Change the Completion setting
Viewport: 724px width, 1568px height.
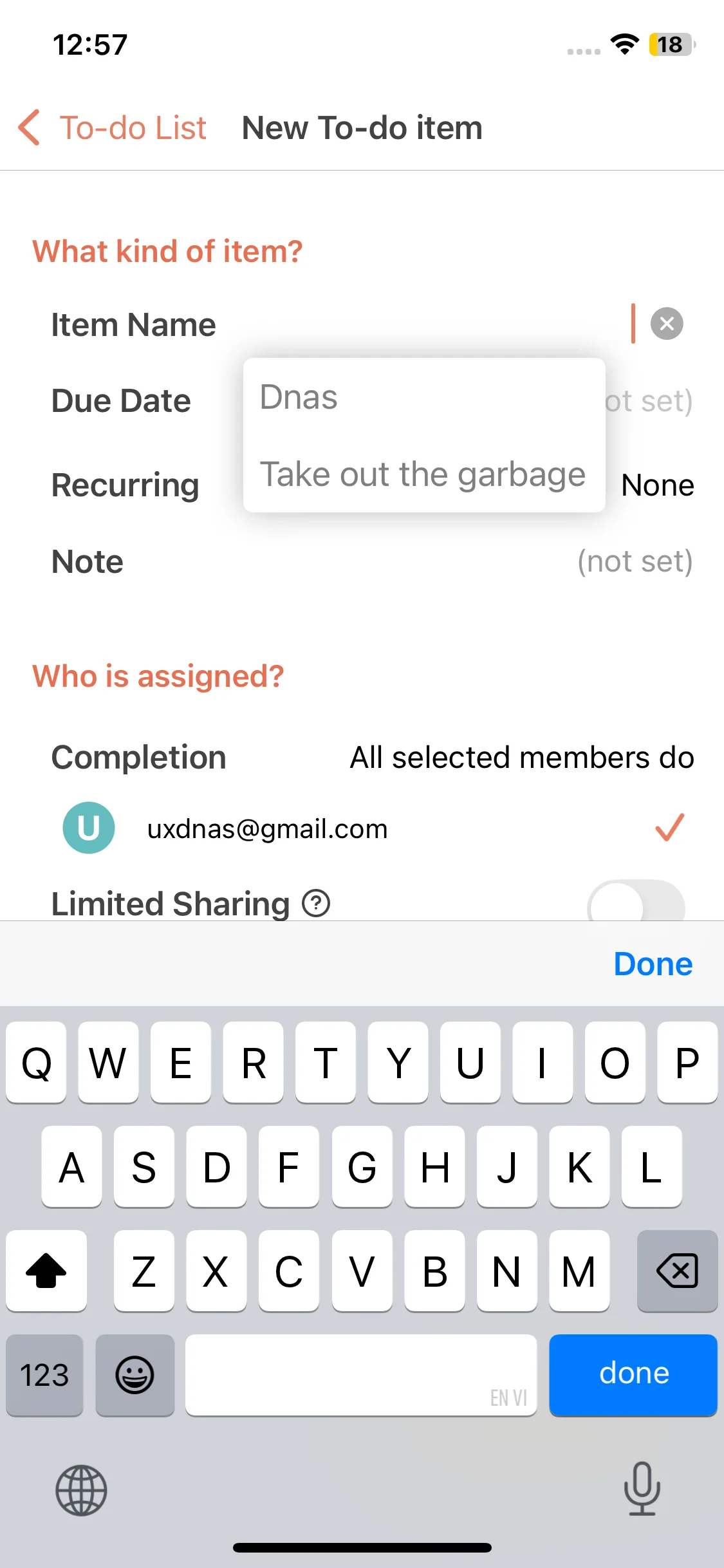pos(521,758)
